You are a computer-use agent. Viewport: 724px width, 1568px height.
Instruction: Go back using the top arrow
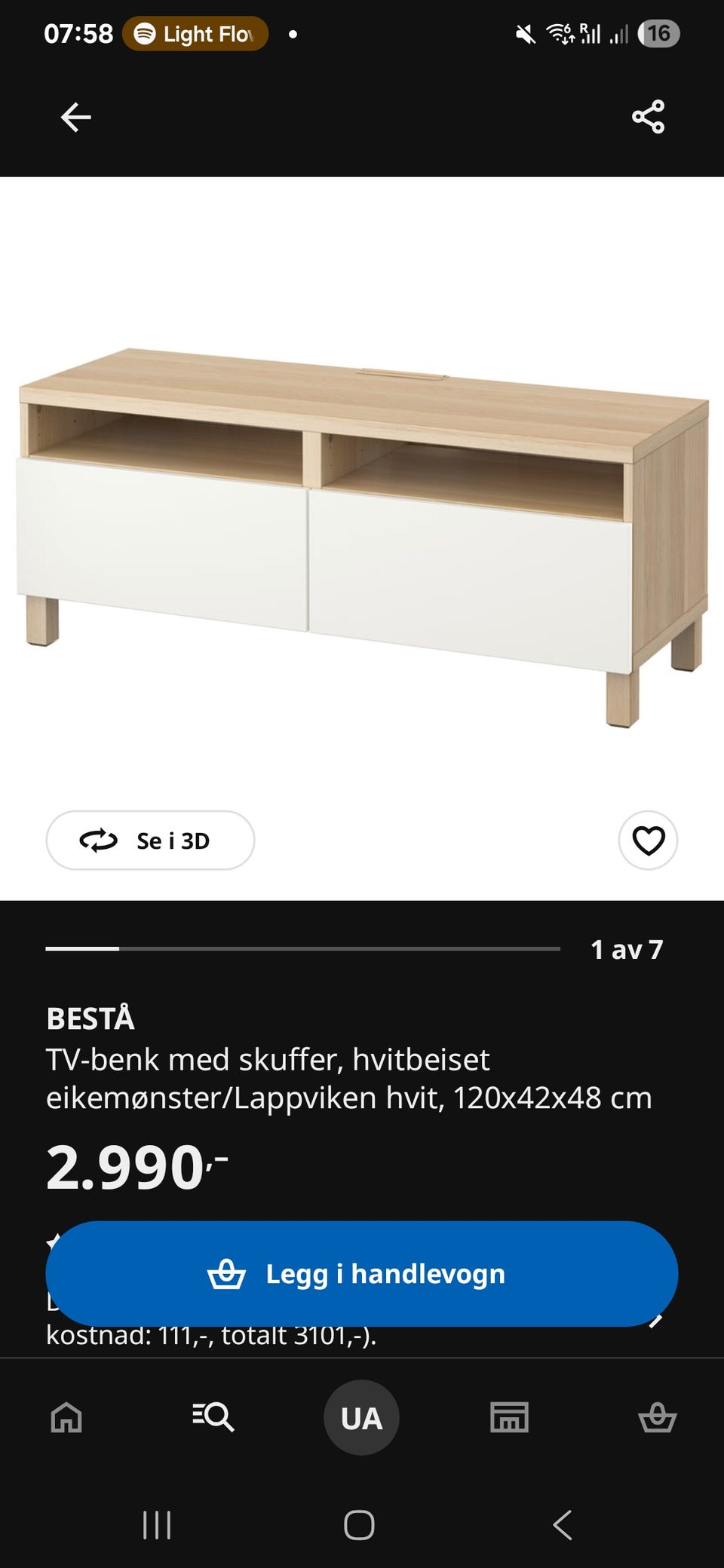coord(75,117)
